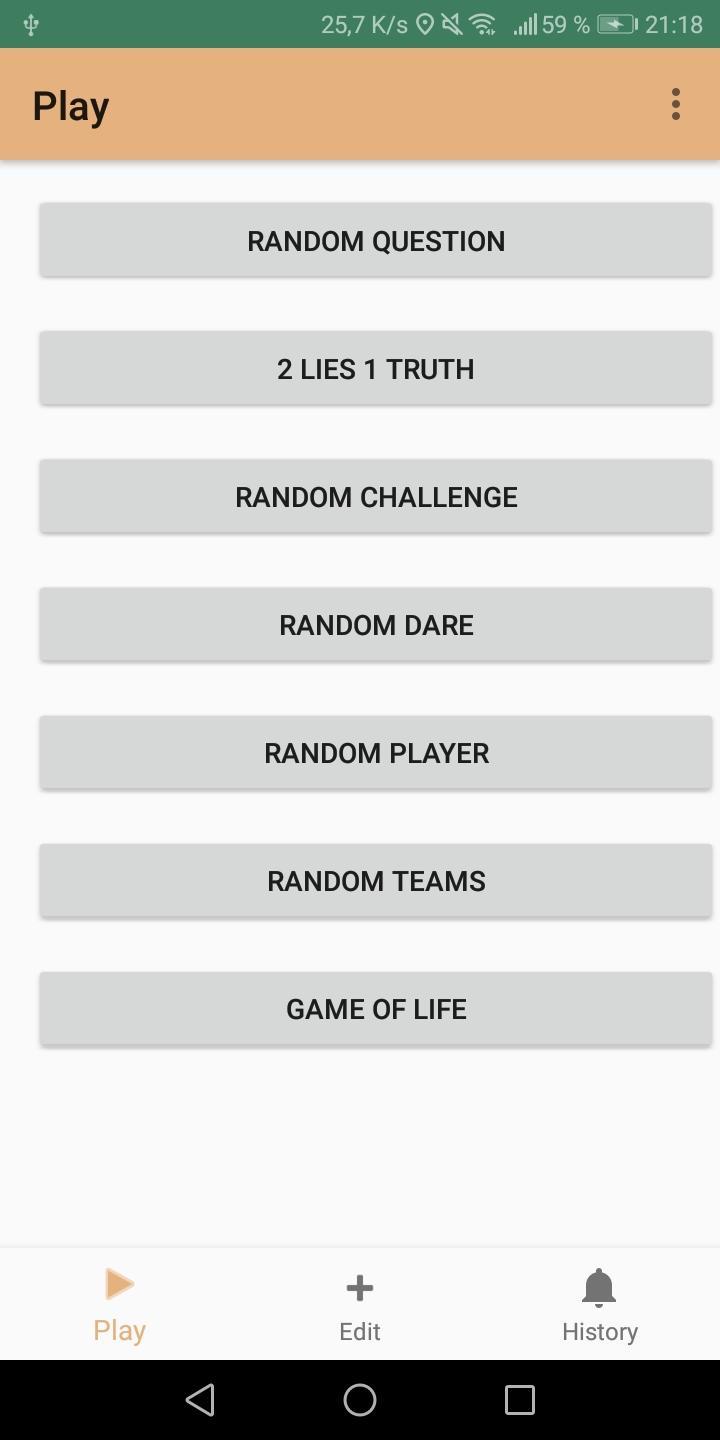Open Game of Life
Image resolution: width=720 pixels, height=1440 pixels.
[x=376, y=1009]
